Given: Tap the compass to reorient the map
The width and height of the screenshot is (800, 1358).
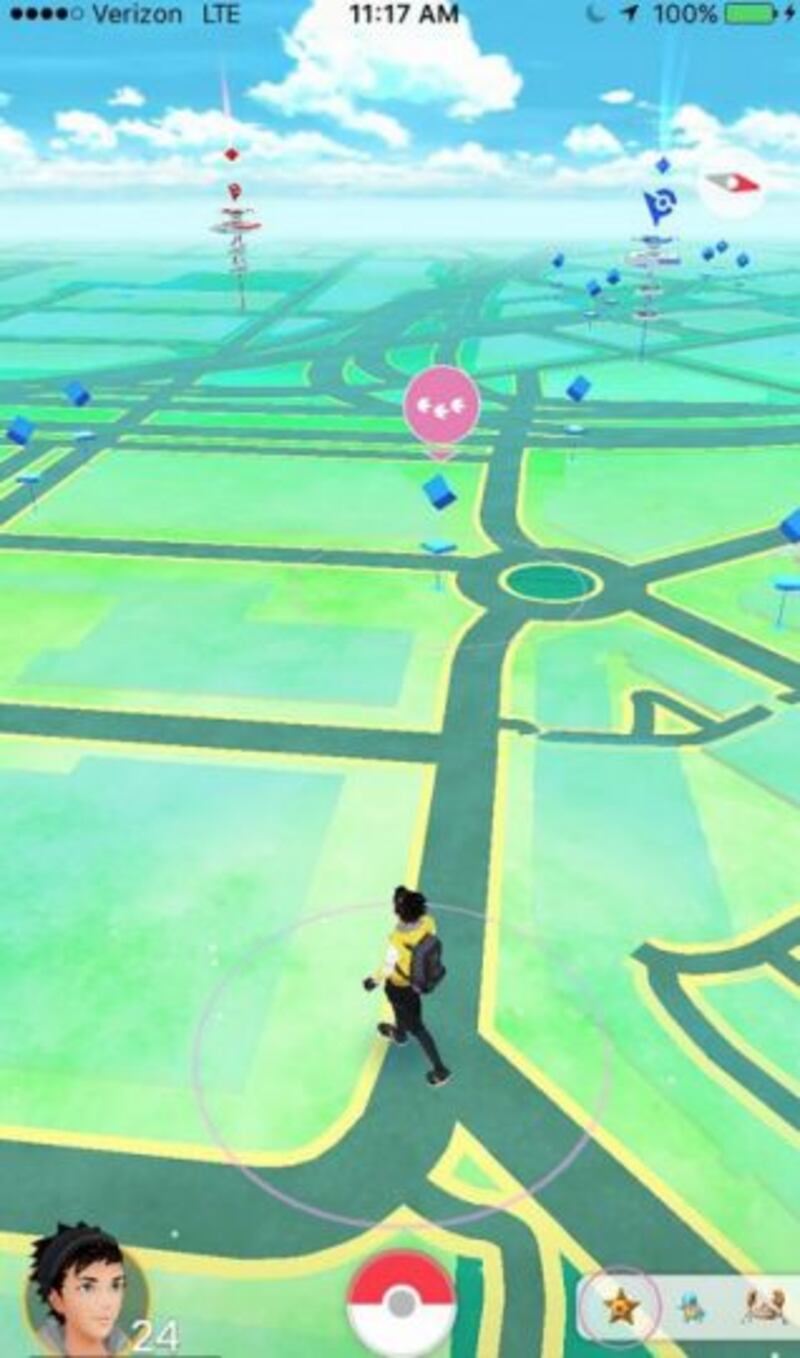Looking at the screenshot, I should pos(731,185).
